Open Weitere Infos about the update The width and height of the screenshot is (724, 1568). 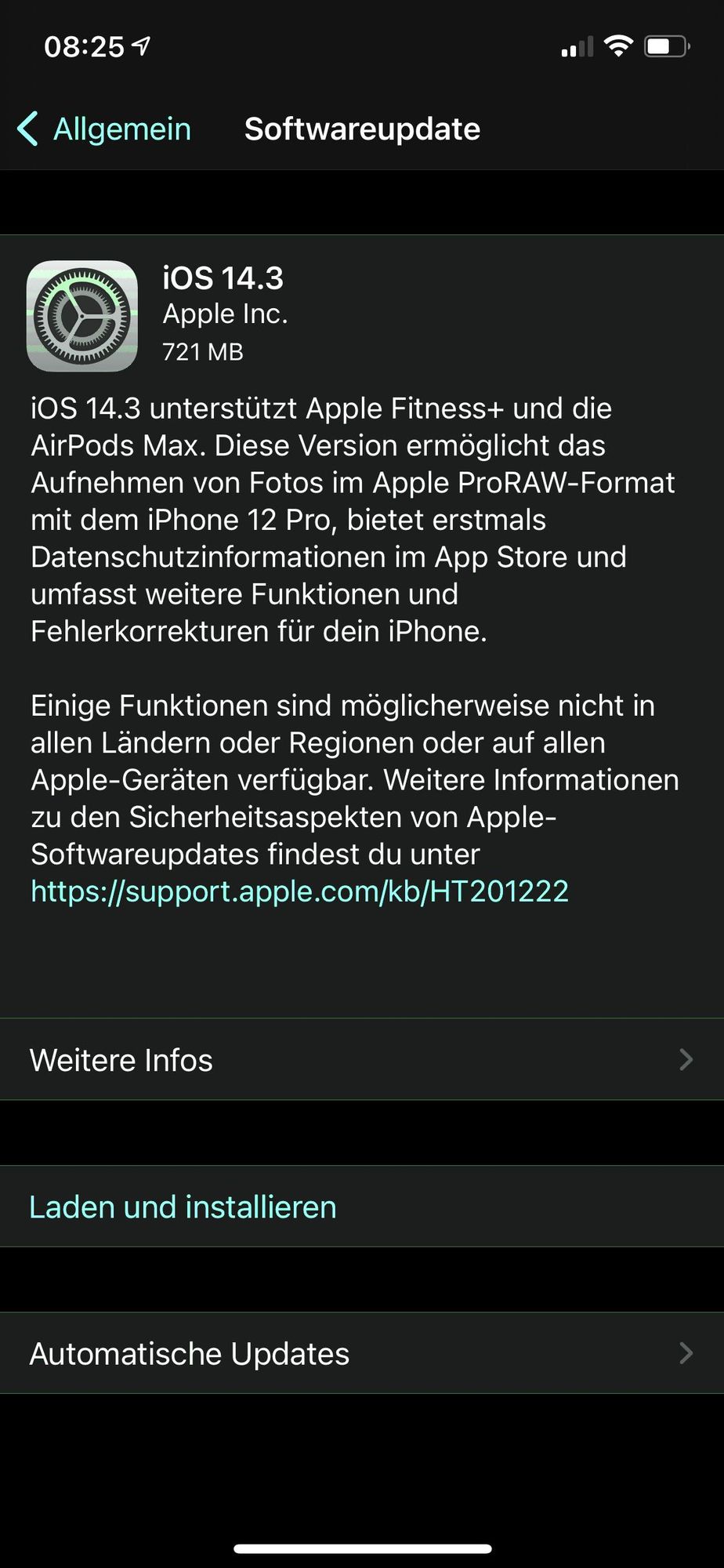pyautogui.click(x=362, y=1059)
